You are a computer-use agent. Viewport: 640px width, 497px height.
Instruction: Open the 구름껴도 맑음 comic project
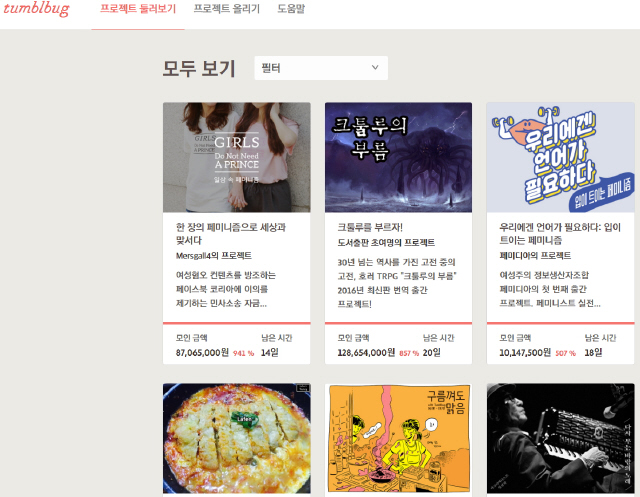tap(398, 439)
